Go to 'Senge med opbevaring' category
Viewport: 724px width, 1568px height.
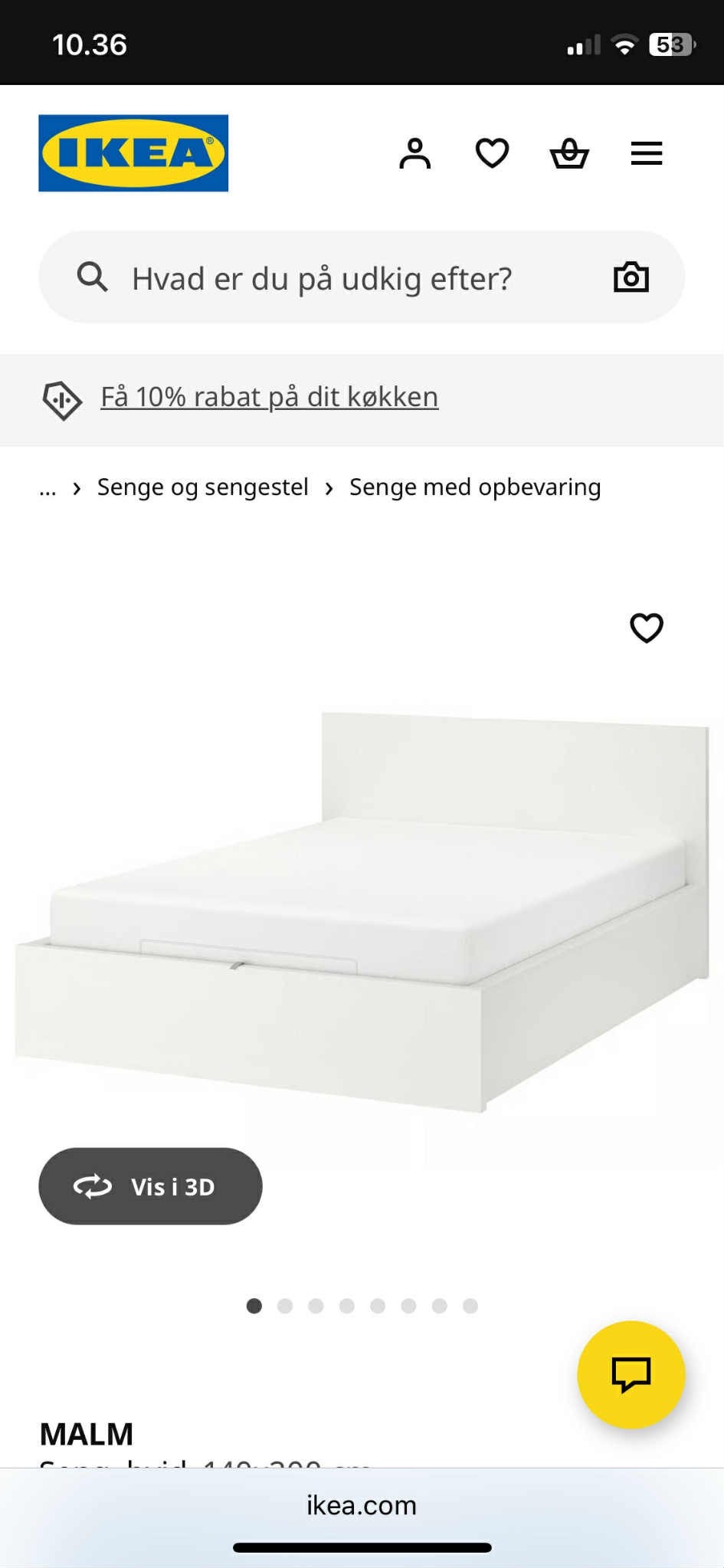475,487
